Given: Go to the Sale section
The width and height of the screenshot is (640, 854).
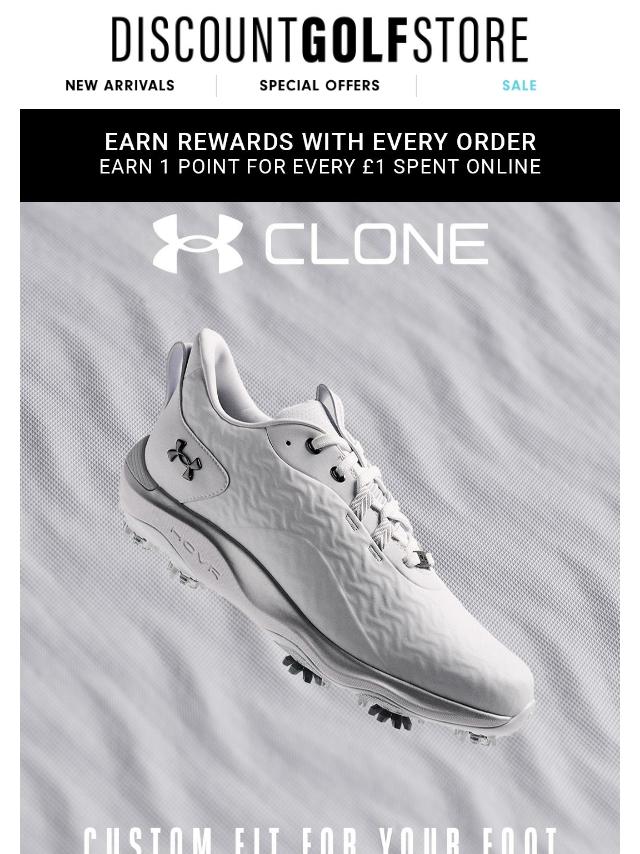Looking at the screenshot, I should 519,86.
